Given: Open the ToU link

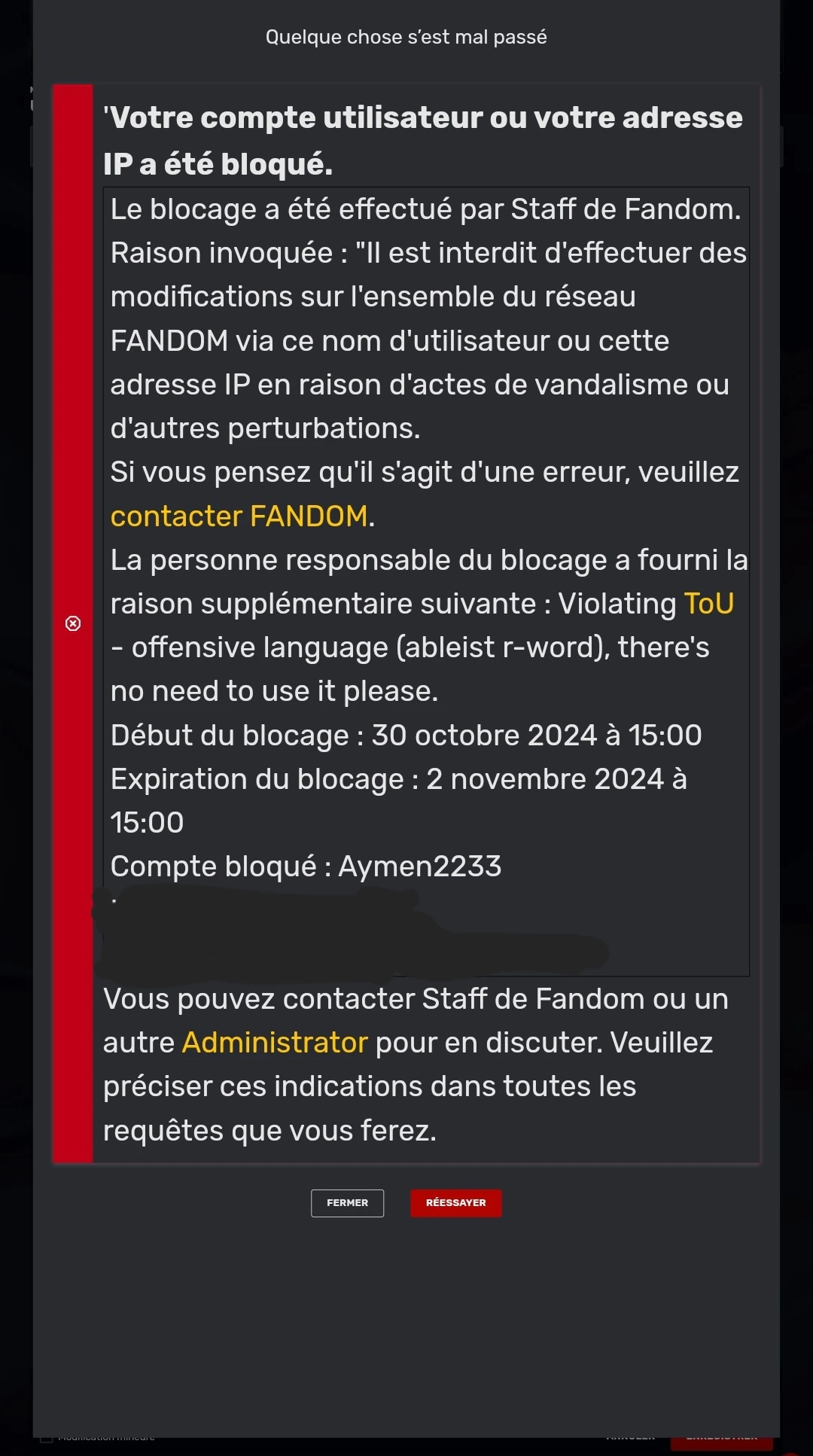Looking at the screenshot, I should point(708,604).
